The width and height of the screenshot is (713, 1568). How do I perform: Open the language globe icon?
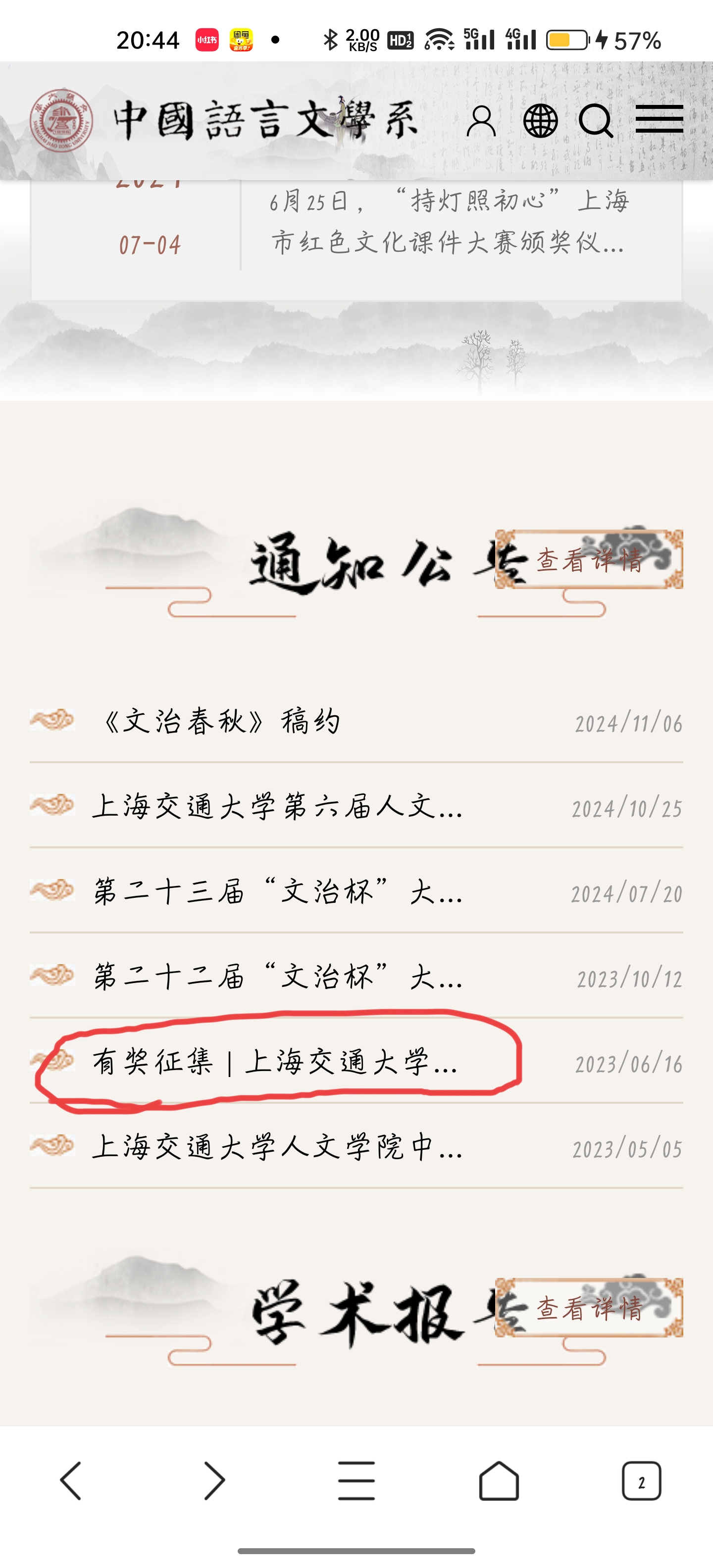pyautogui.click(x=540, y=121)
